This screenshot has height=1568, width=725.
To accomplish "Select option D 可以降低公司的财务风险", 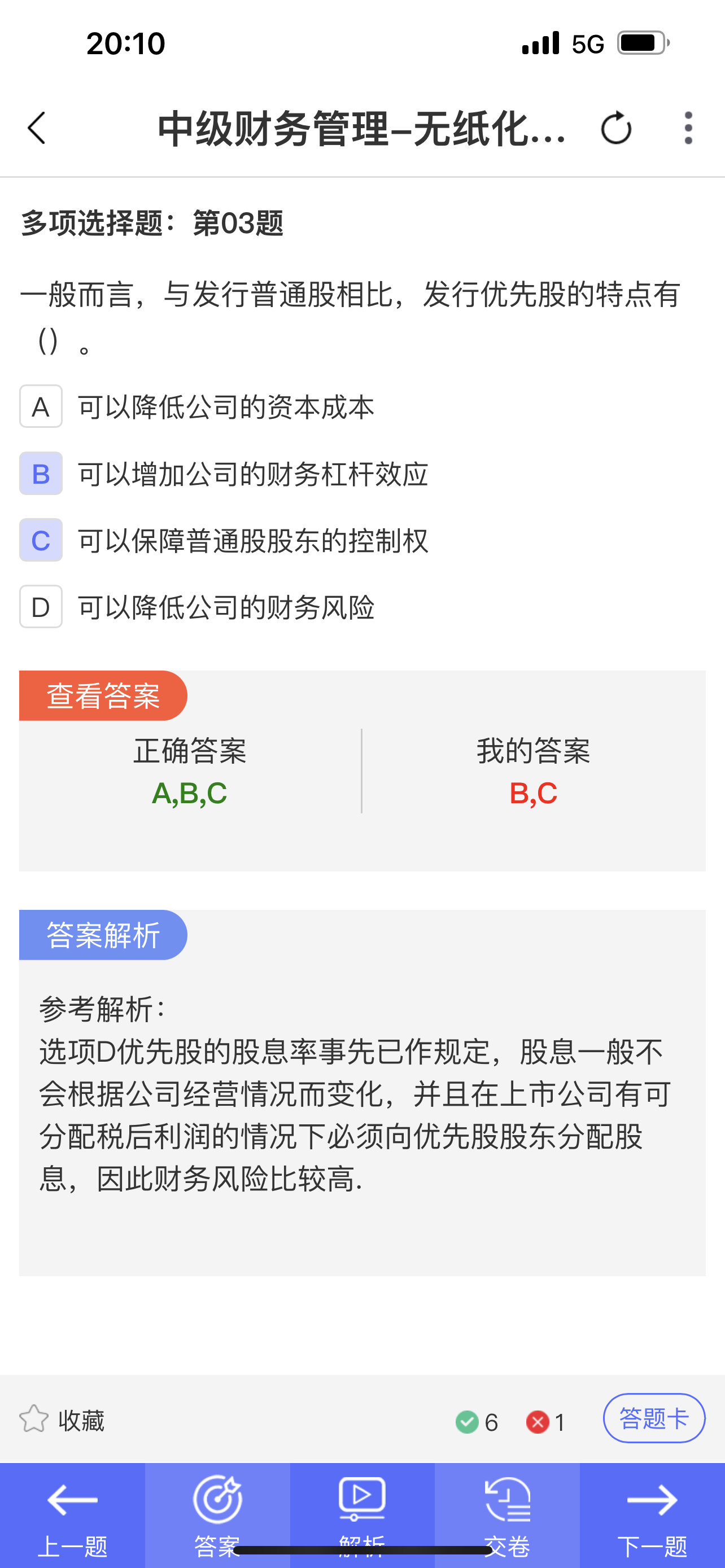I will click(x=41, y=607).
